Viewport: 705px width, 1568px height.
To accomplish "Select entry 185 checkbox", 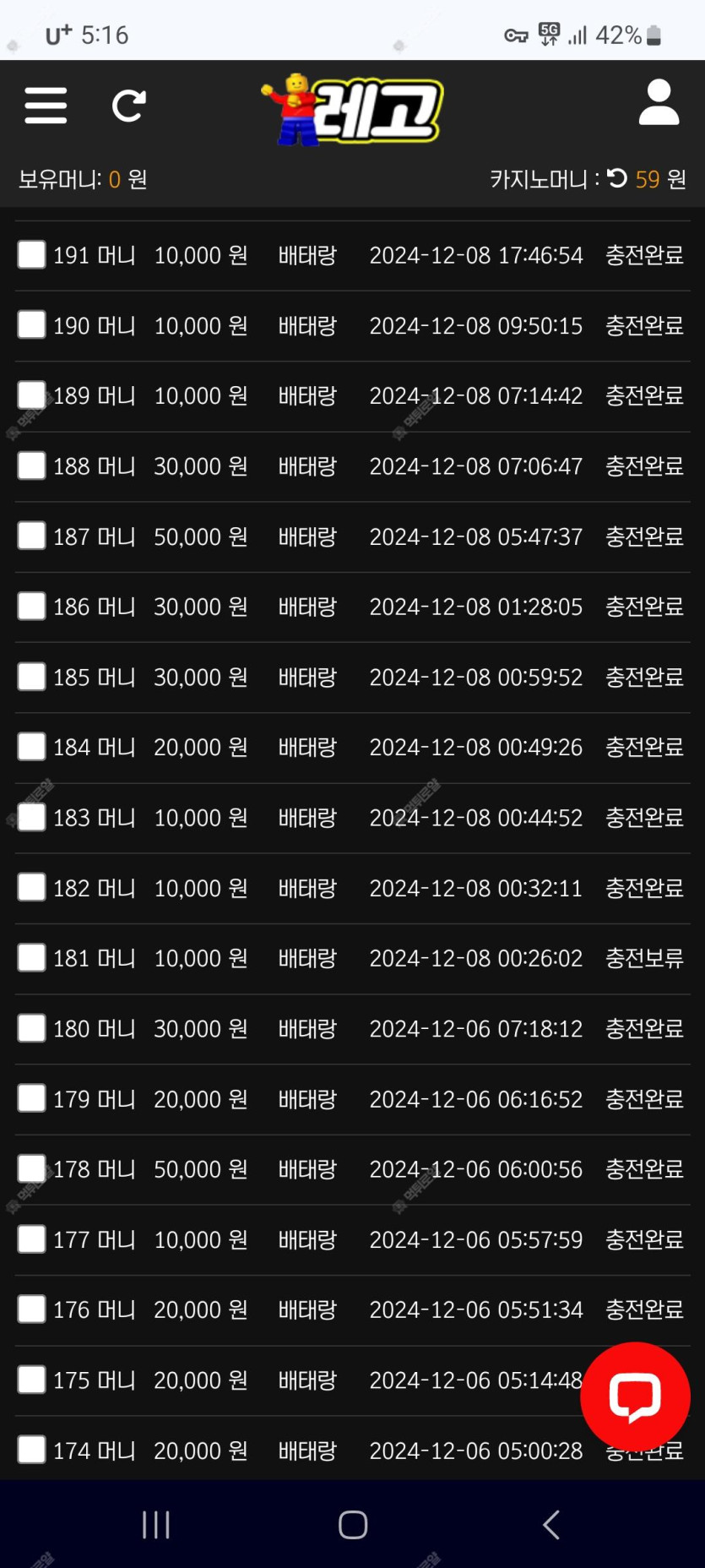I will point(32,676).
